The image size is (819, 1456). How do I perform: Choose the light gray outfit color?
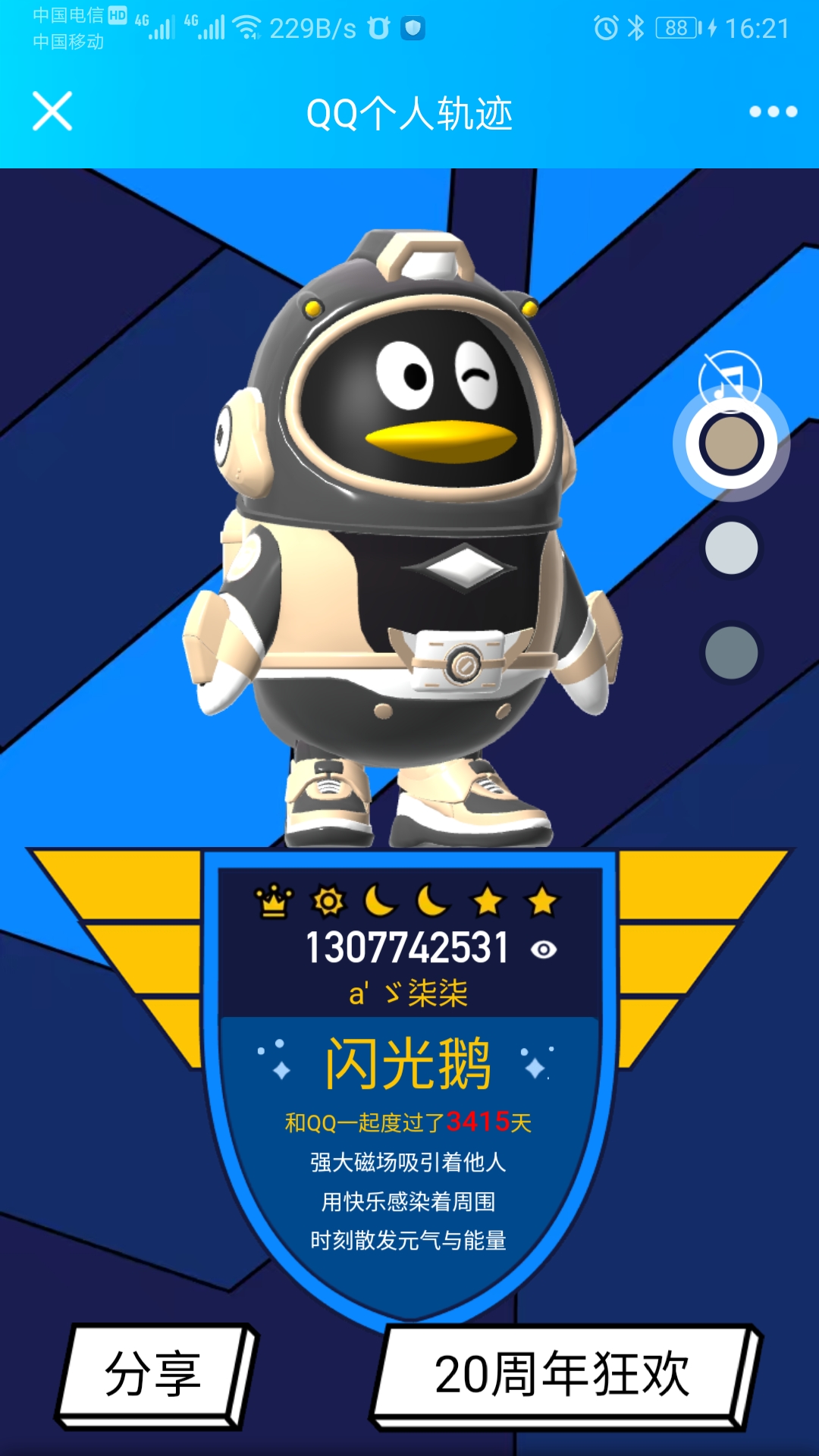(731, 548)
